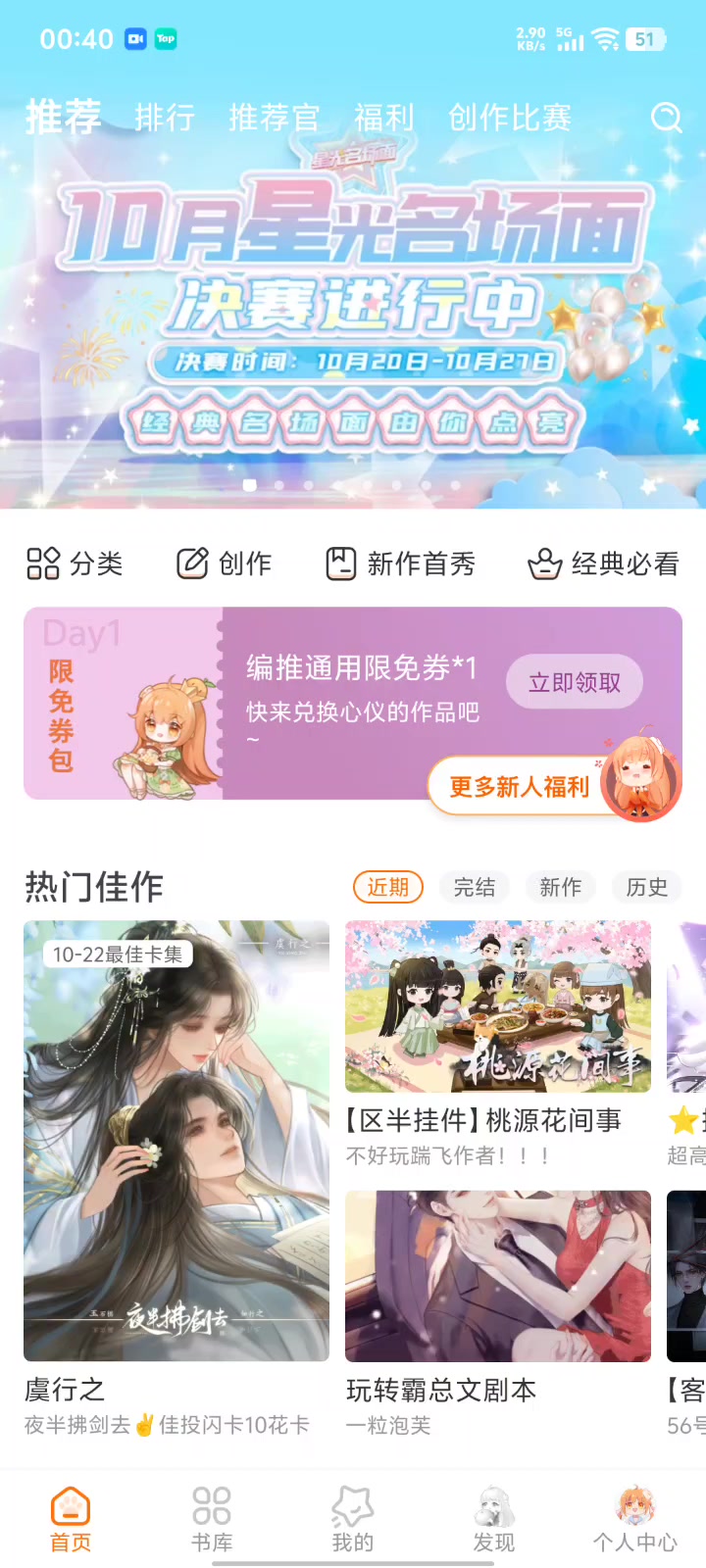Open 经典必看 section
This screenshot has width=706, height=1568.
[603, 563]
